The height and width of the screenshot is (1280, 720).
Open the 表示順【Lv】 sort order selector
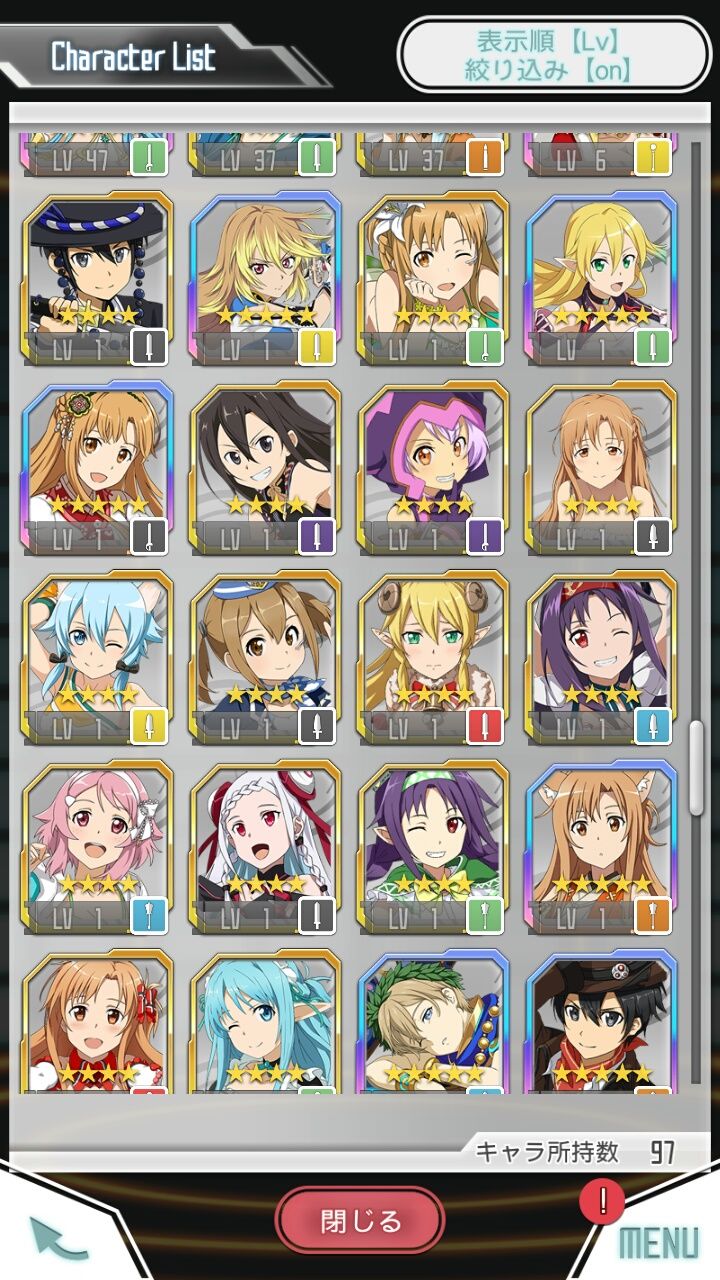[552, 40]
